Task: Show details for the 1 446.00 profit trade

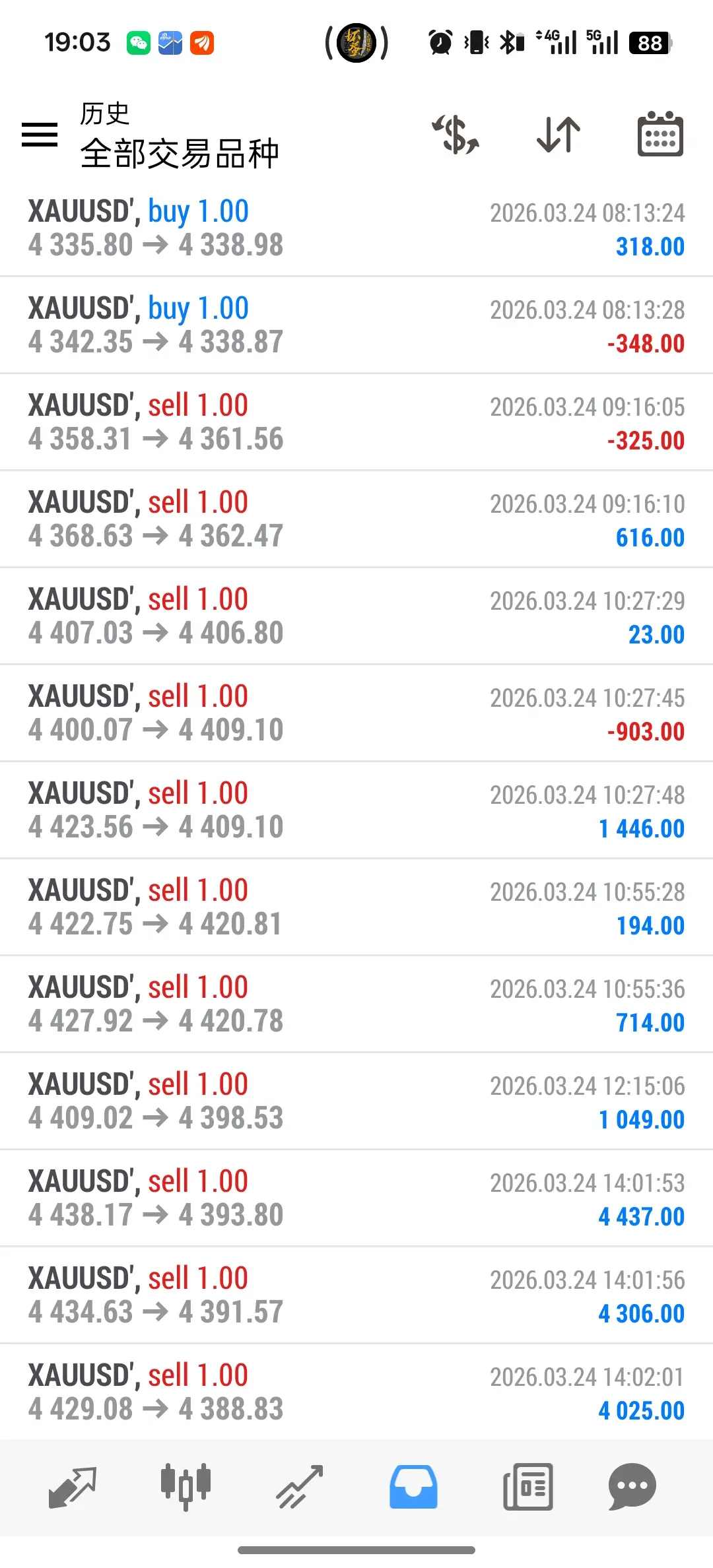Action: pos(356,810)
